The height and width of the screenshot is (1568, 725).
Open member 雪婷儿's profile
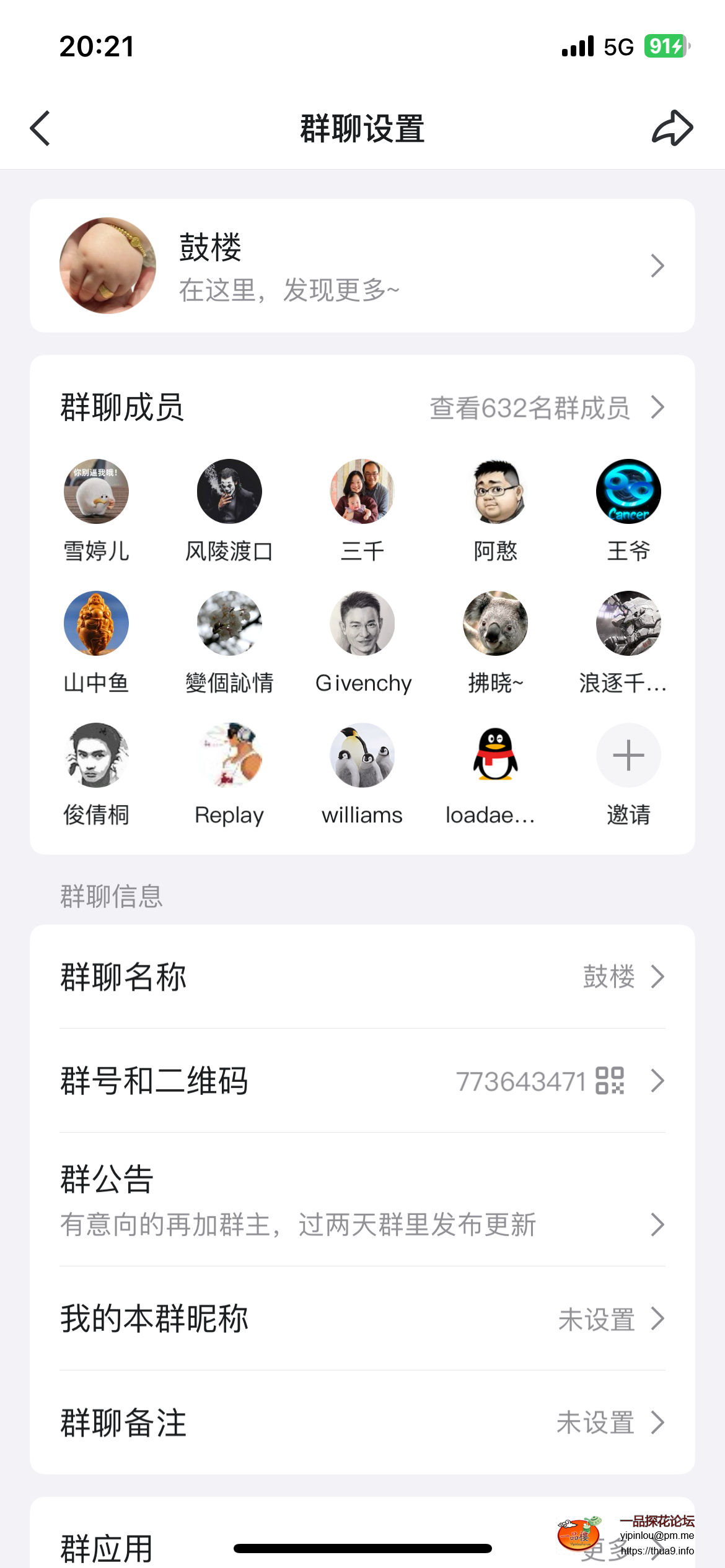point(96,492)
